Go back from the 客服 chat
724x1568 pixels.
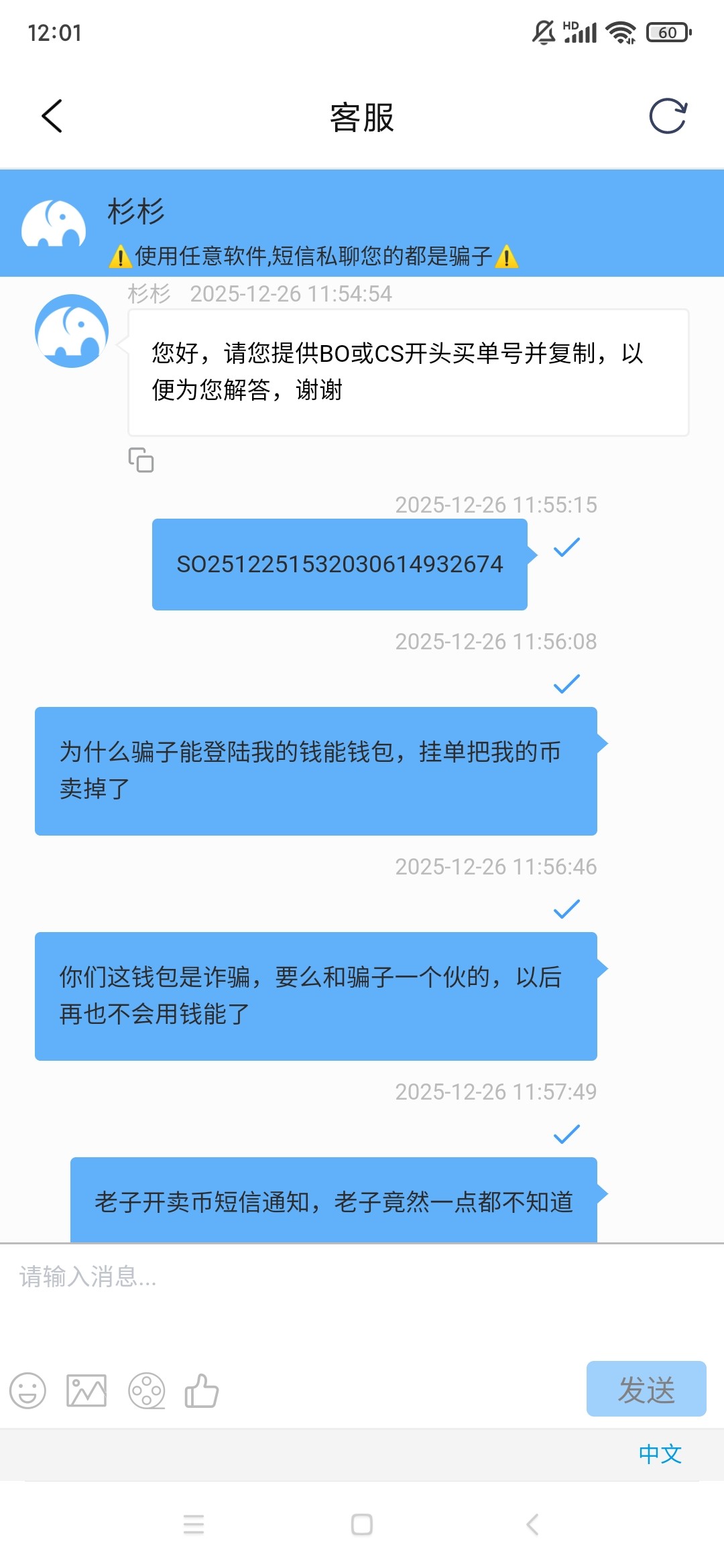tap(52, 117)
